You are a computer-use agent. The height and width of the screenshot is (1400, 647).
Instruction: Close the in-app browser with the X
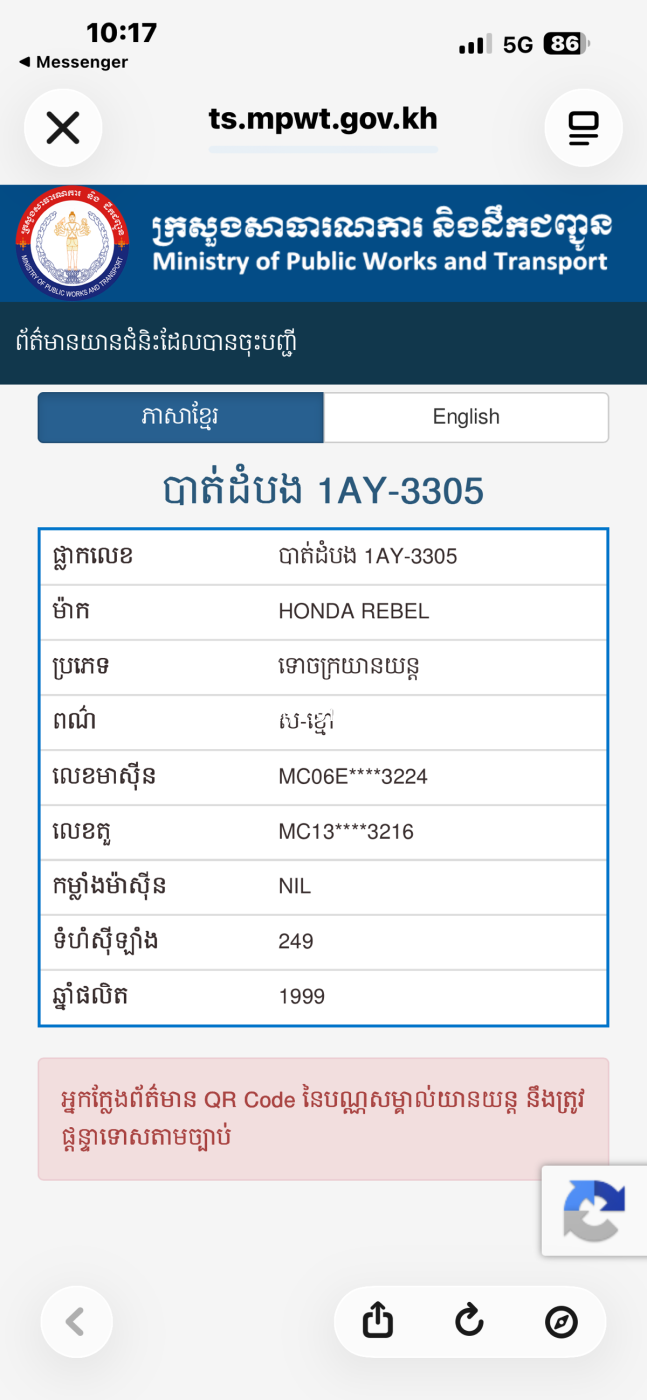(63, 128)
